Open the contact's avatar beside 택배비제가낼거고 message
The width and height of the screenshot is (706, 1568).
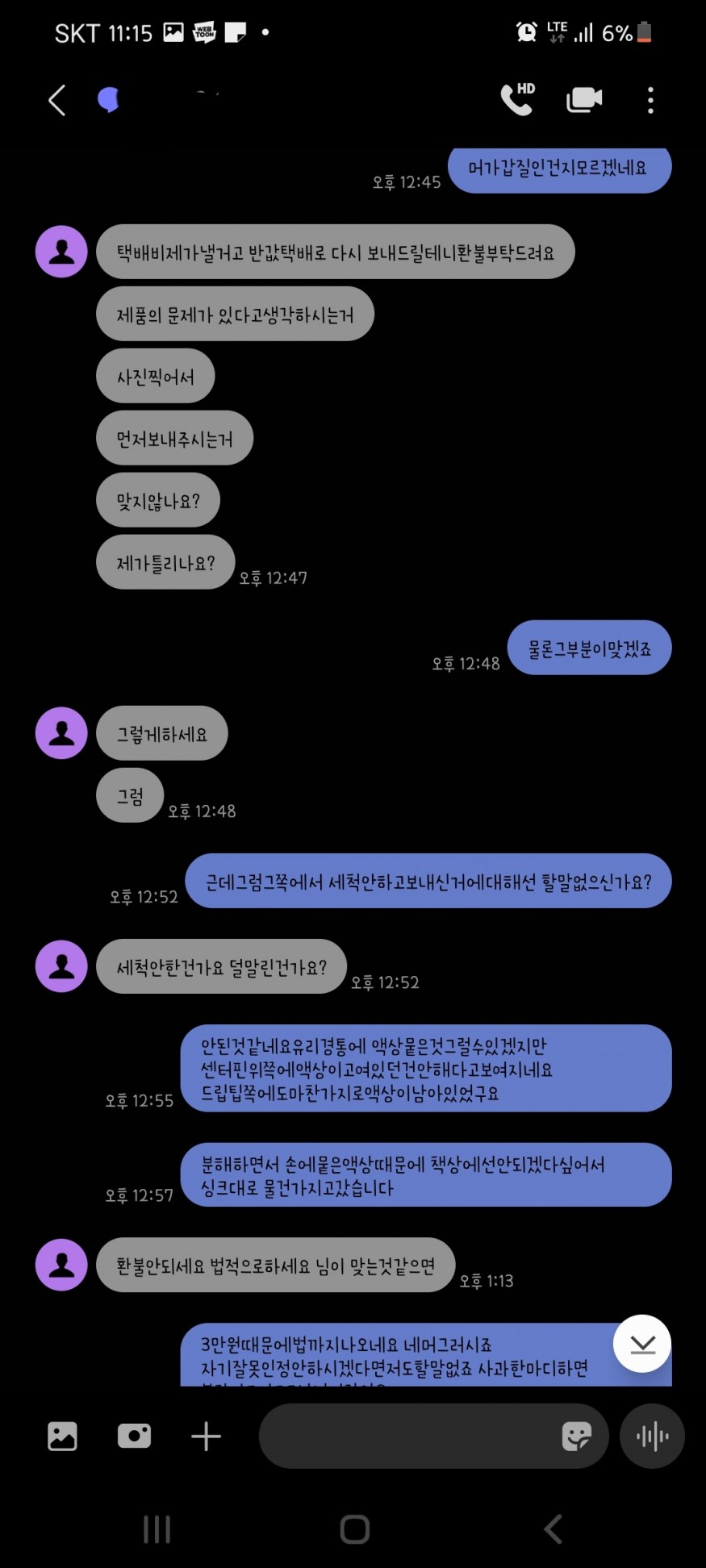pyautogui.click(x=61, y=252)
